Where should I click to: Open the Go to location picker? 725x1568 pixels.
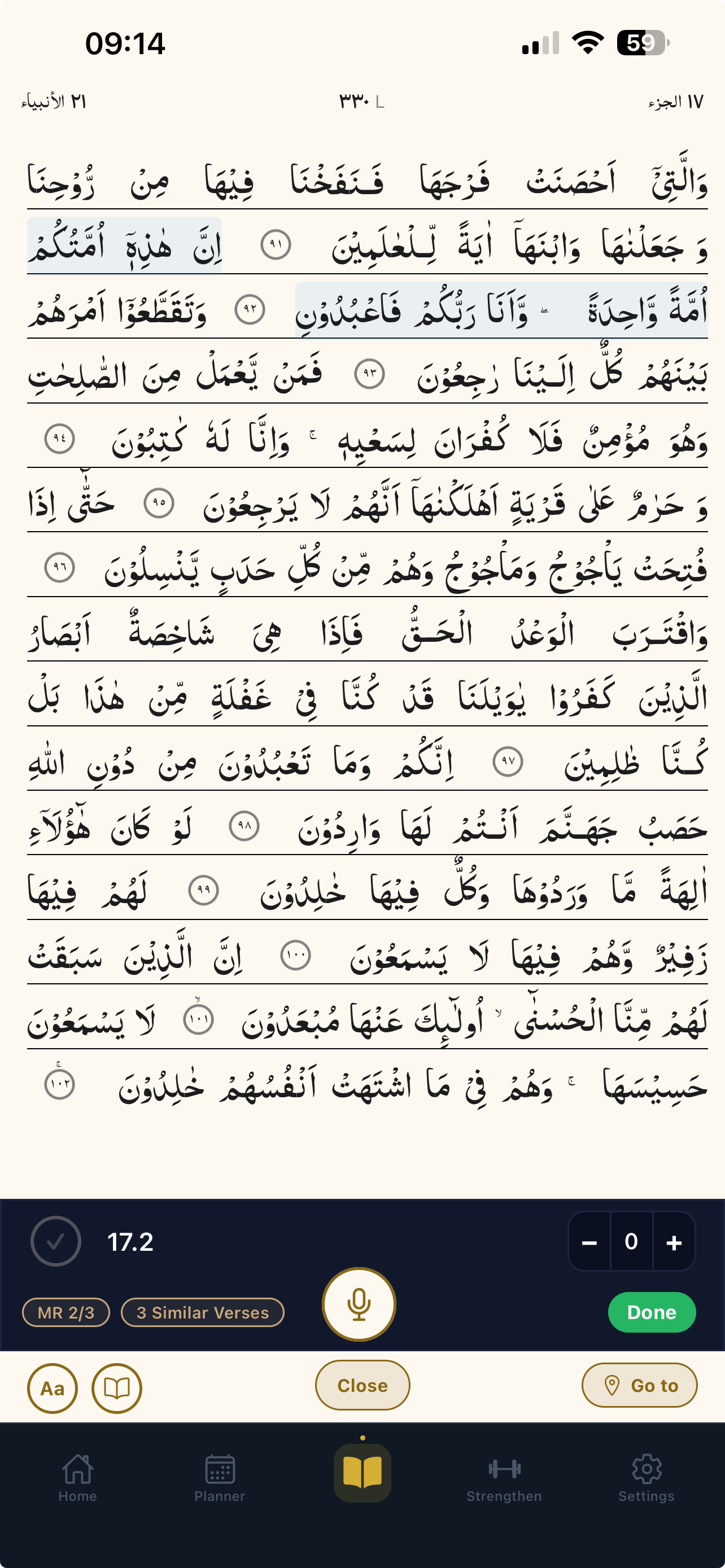(x=639, y=1385)
